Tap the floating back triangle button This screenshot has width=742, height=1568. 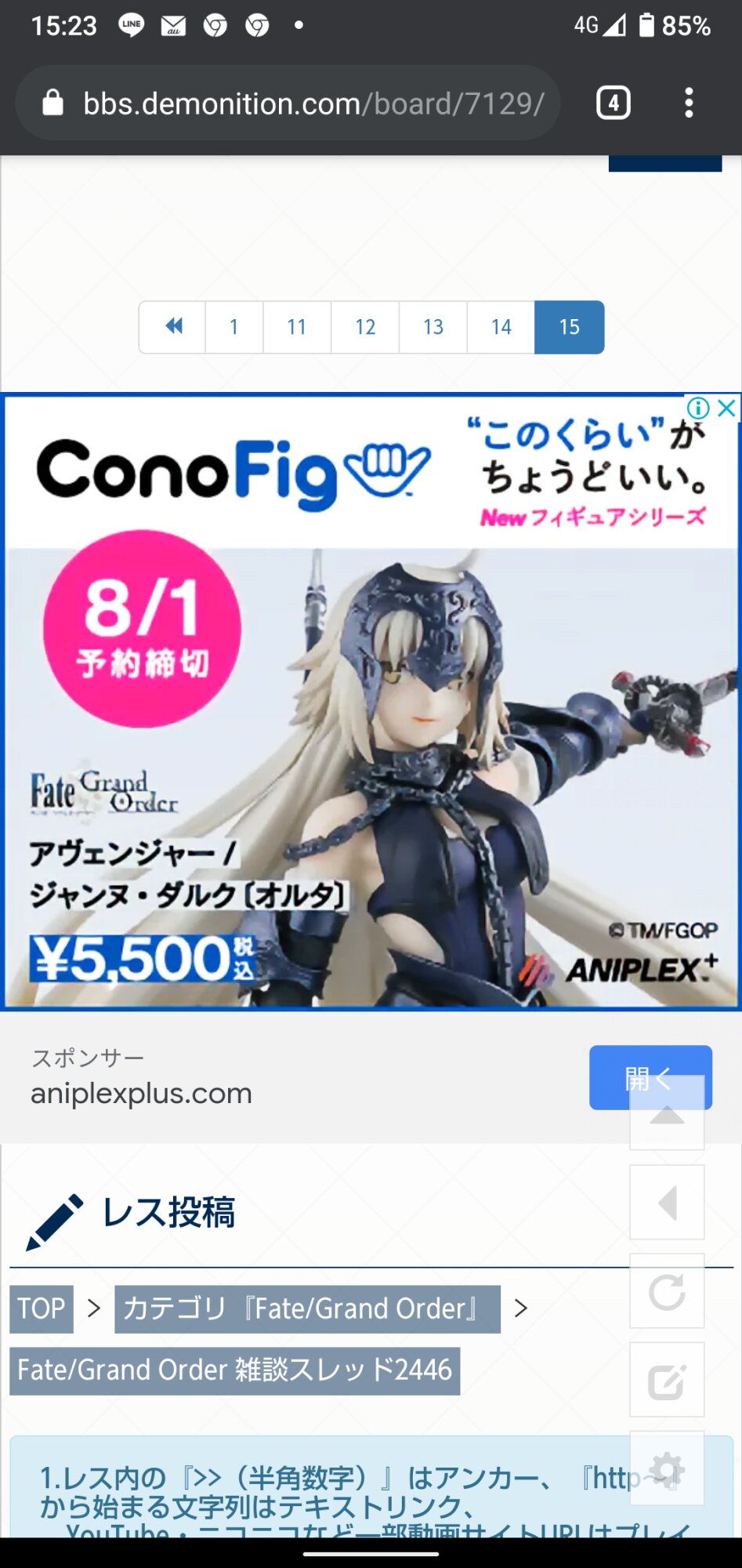point(667,1203)
